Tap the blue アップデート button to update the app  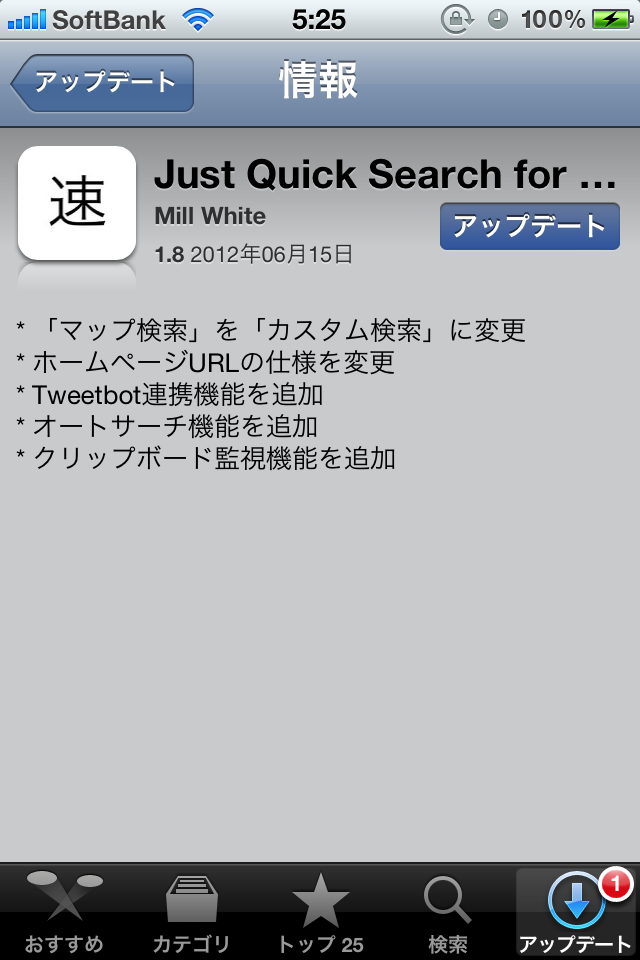(529, 226)
